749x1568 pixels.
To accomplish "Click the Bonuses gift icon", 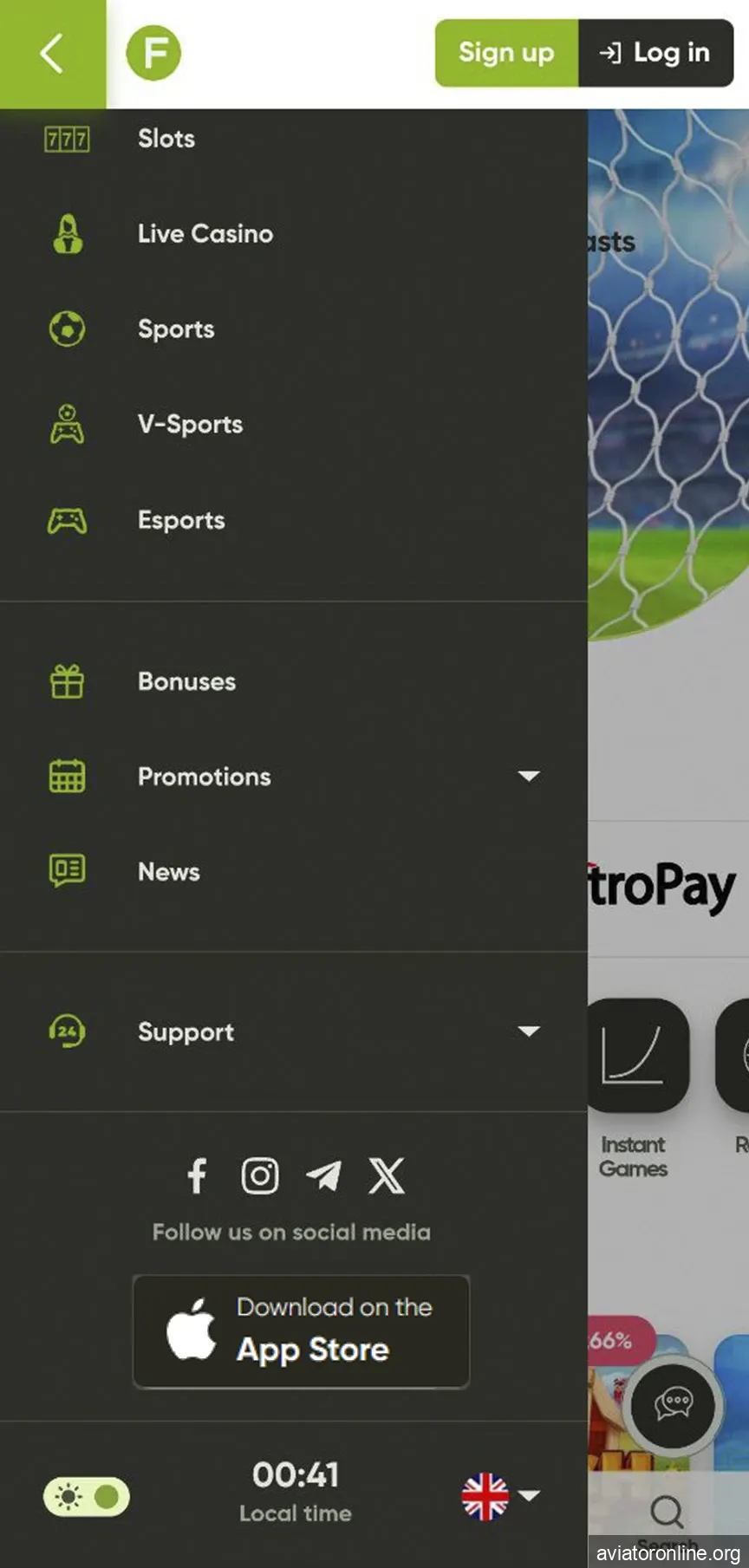I will coord(68,681).
